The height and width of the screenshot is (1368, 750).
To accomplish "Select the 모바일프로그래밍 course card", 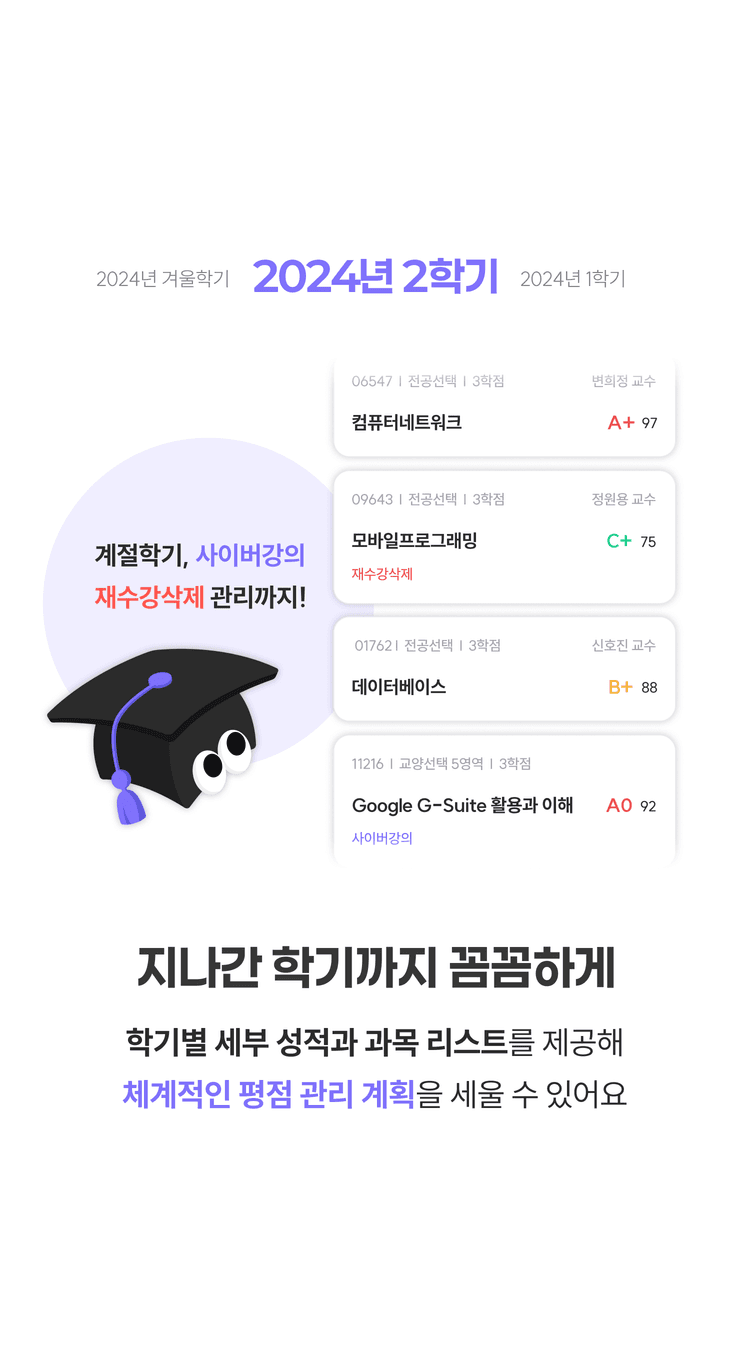I will click(504, 537).
